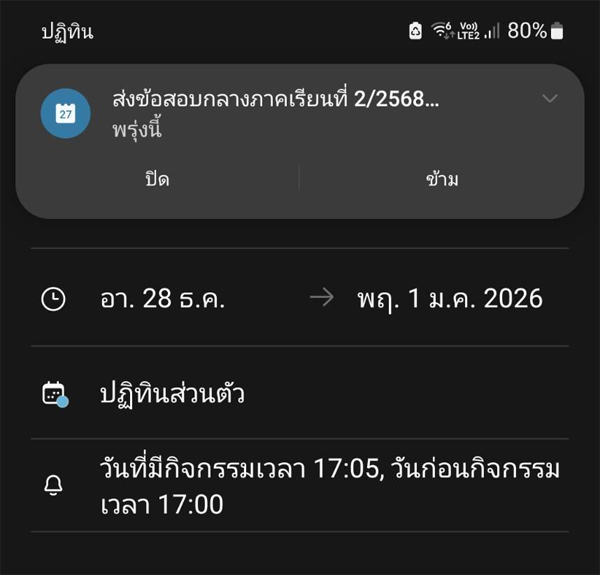Viewport: 600px width, 575px height.
Task: Edit the start date อา. 28 ธ.ค.
Action: pos(163,298)
